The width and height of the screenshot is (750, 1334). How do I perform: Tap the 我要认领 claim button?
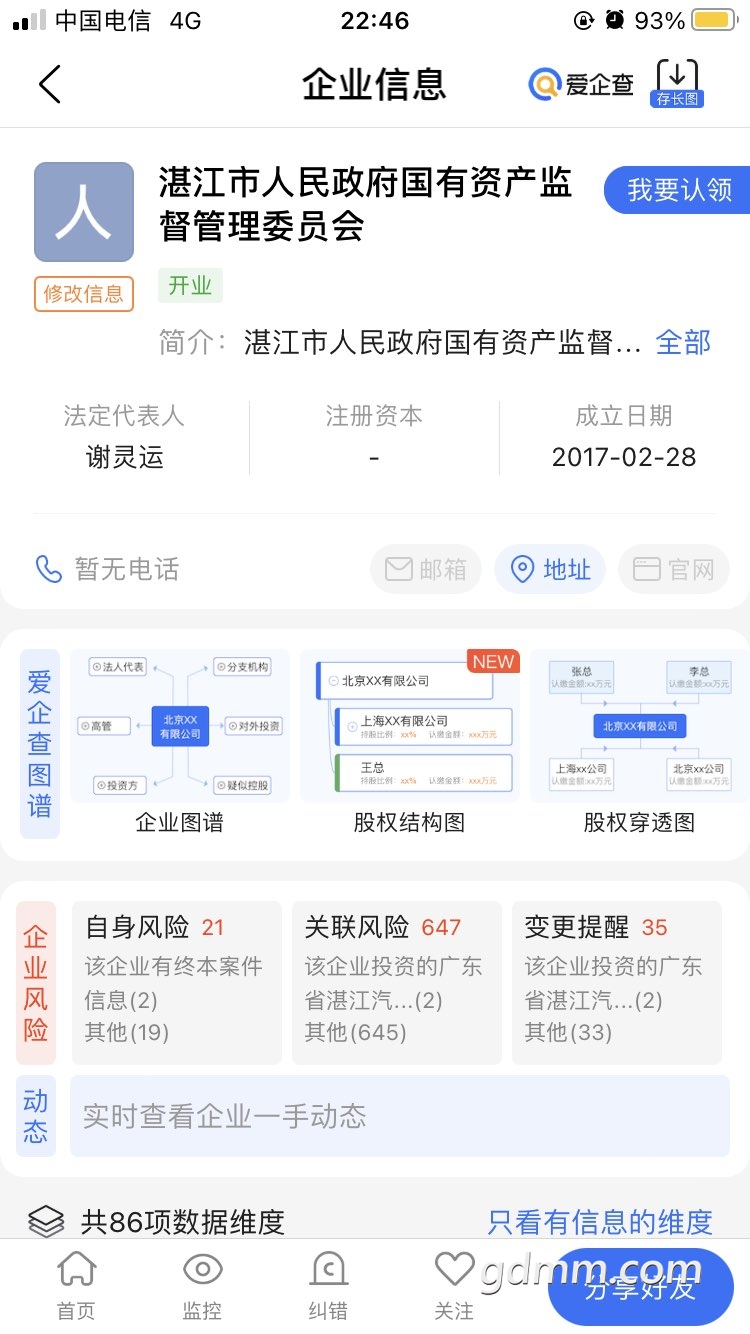point(678,190)
